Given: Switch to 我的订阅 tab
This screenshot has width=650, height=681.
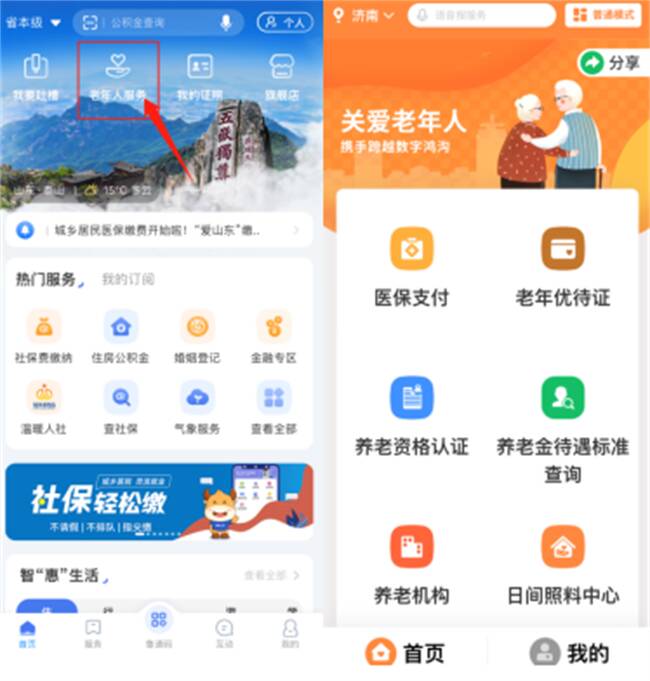Looking at the screenshot, I should 128,279.
